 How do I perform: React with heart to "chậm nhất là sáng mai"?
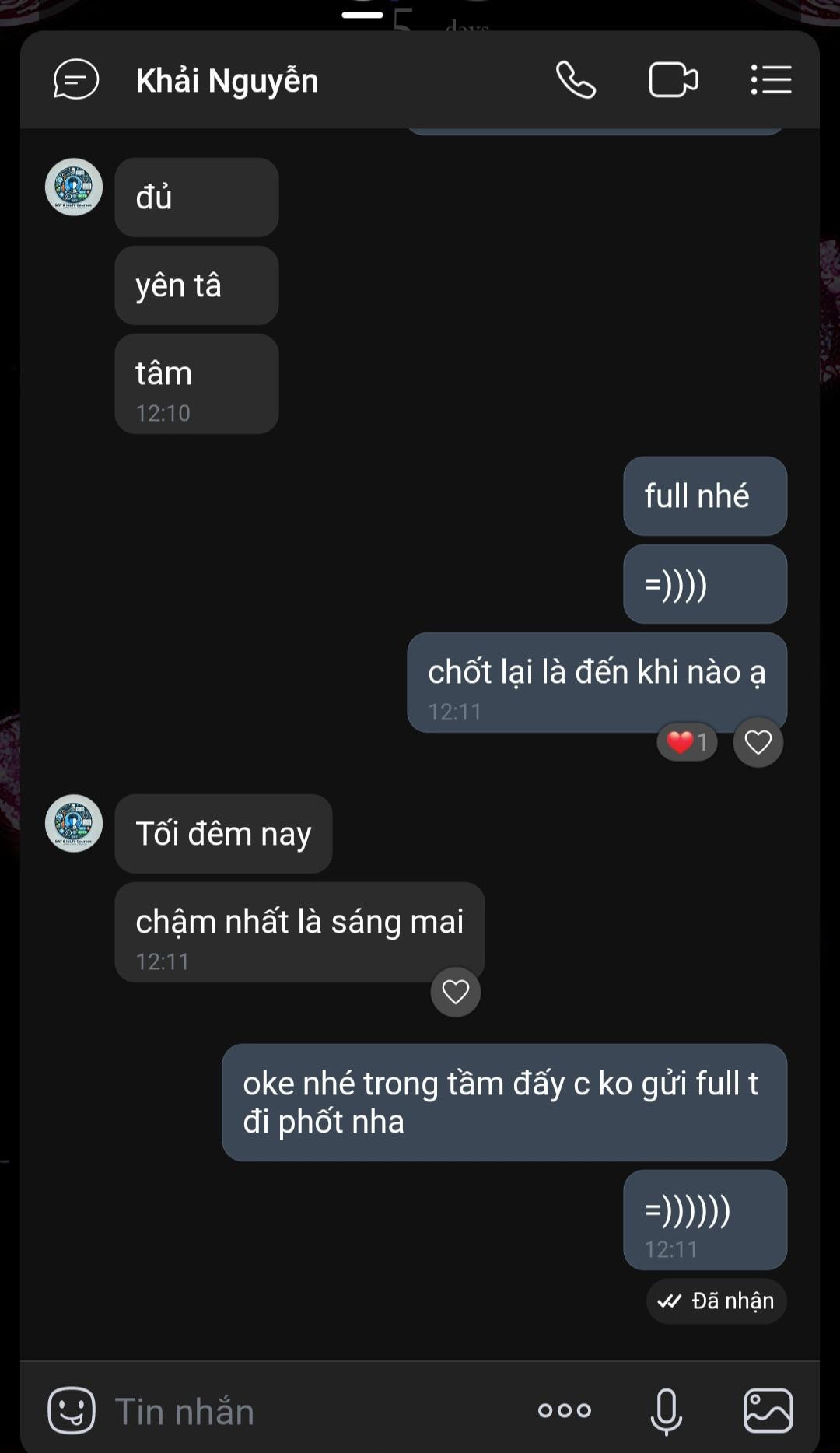click(x=456, y=992)
